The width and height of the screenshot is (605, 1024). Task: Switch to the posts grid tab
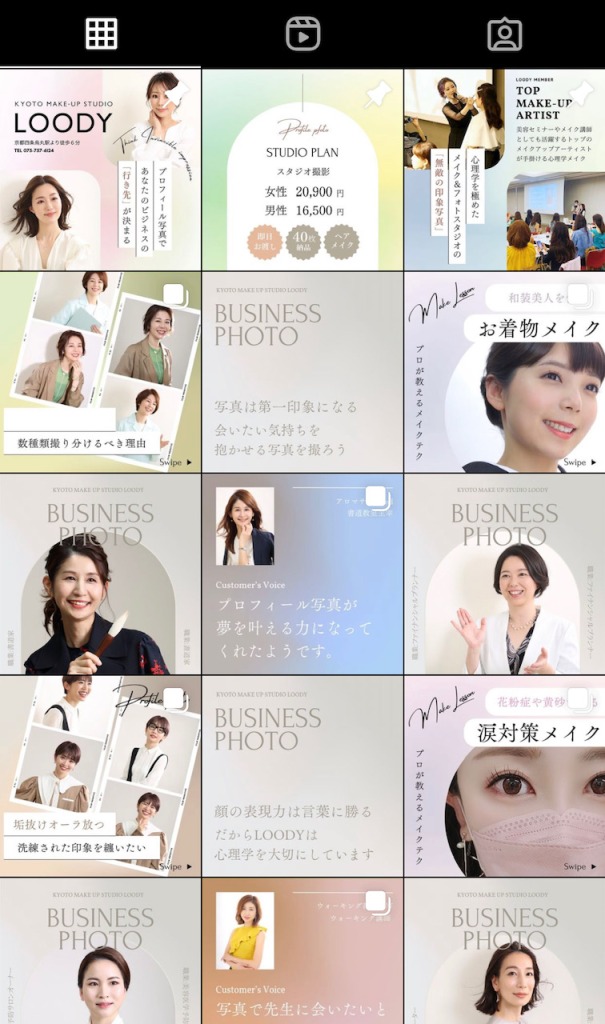click(101, 34)
